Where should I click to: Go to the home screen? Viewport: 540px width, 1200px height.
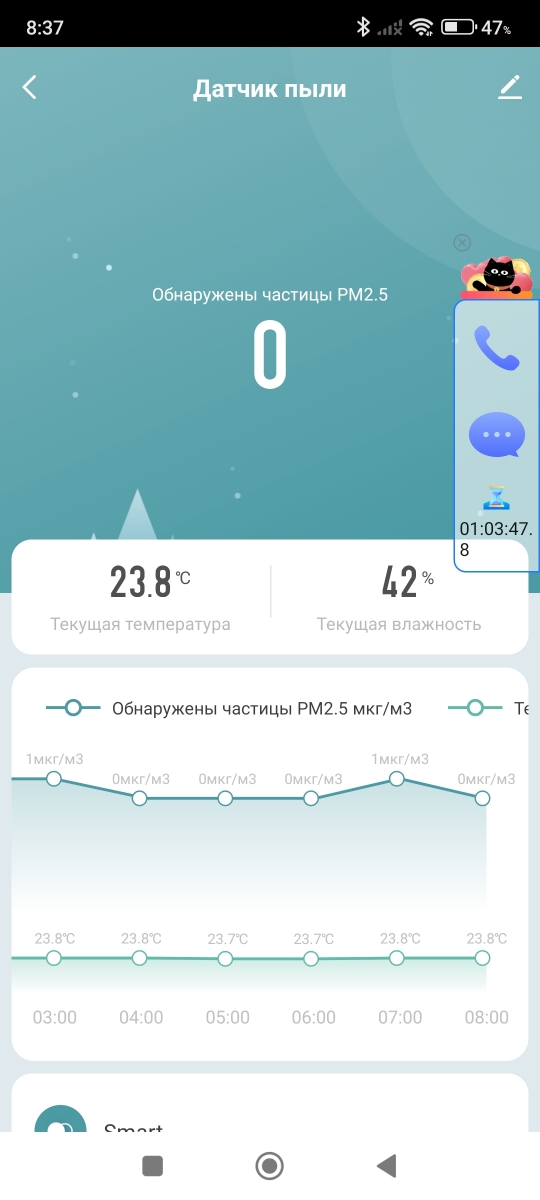tap(270, 1165)
